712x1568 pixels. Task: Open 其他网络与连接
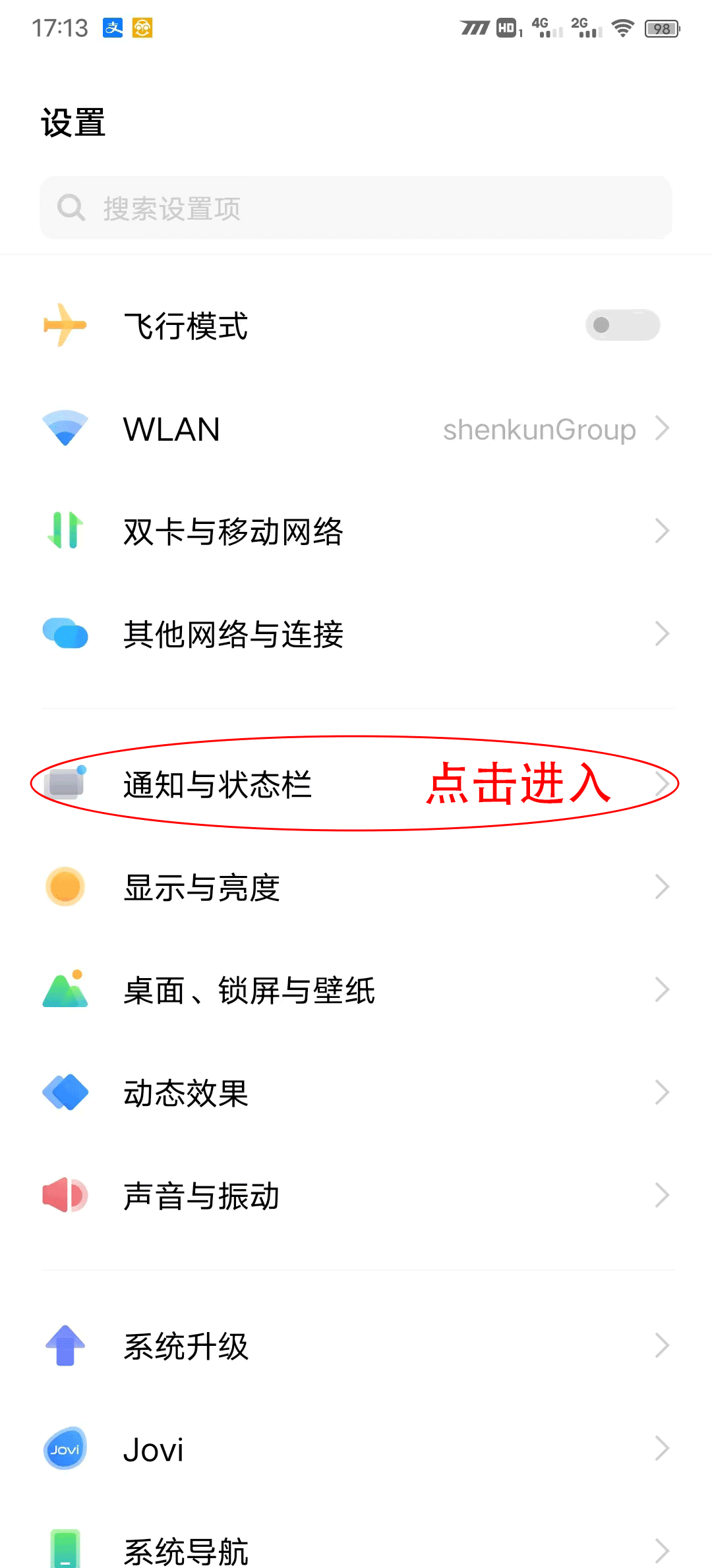pyautogui.click(x=356, y=634)
